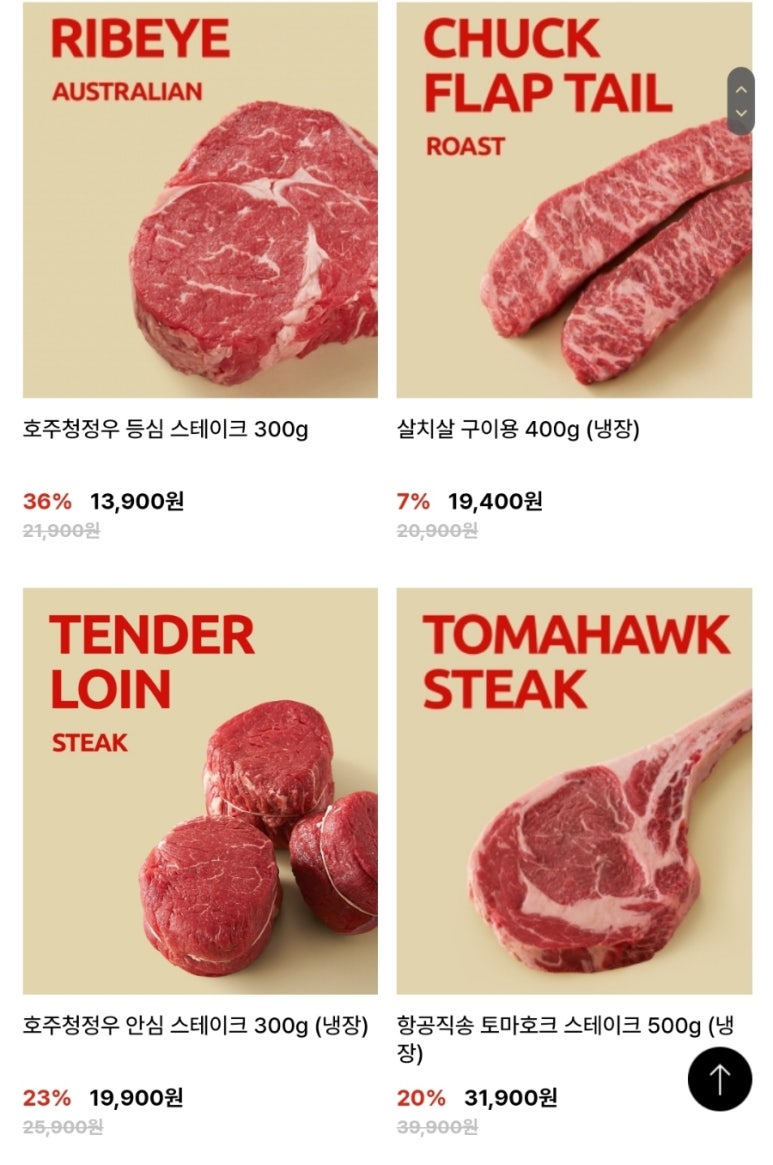773x1165 pixels.
Task: Select the Tenderloin steak 300g product card
Action: (x=200, y=790)
